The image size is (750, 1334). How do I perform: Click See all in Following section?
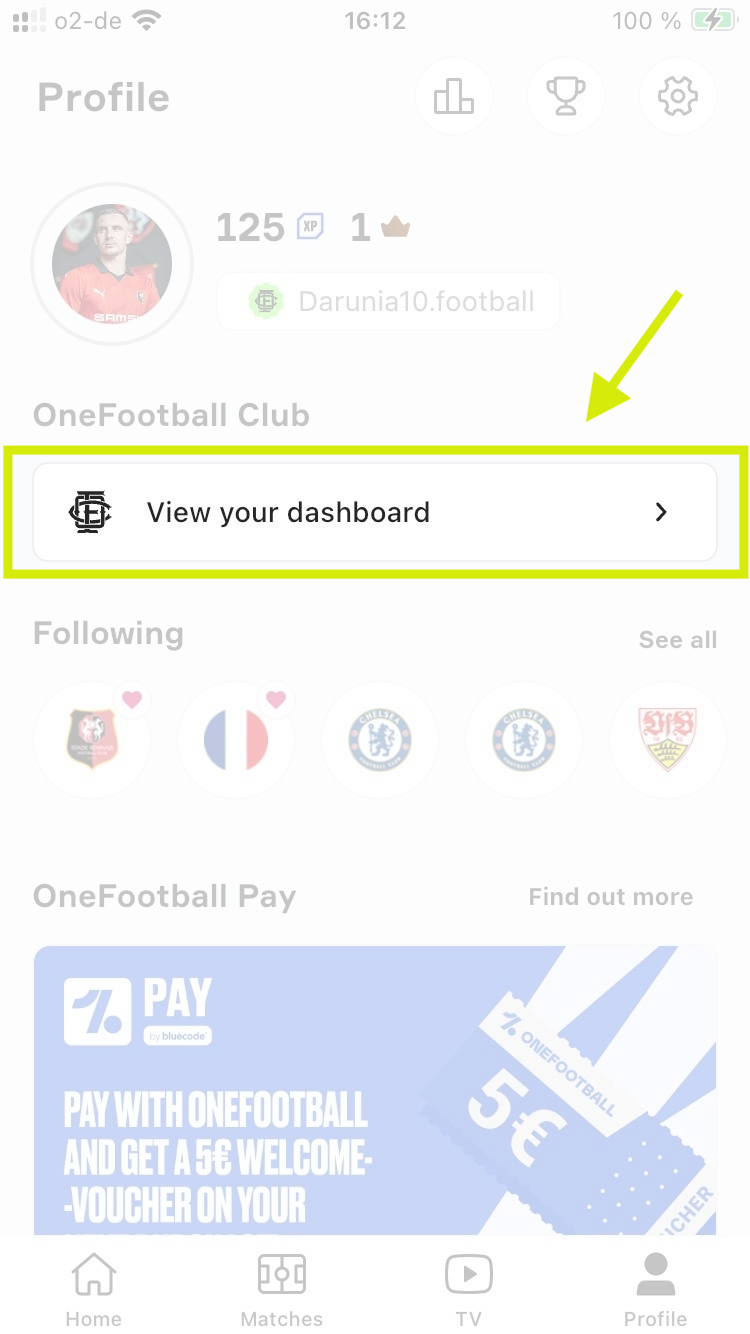(678, 640)
